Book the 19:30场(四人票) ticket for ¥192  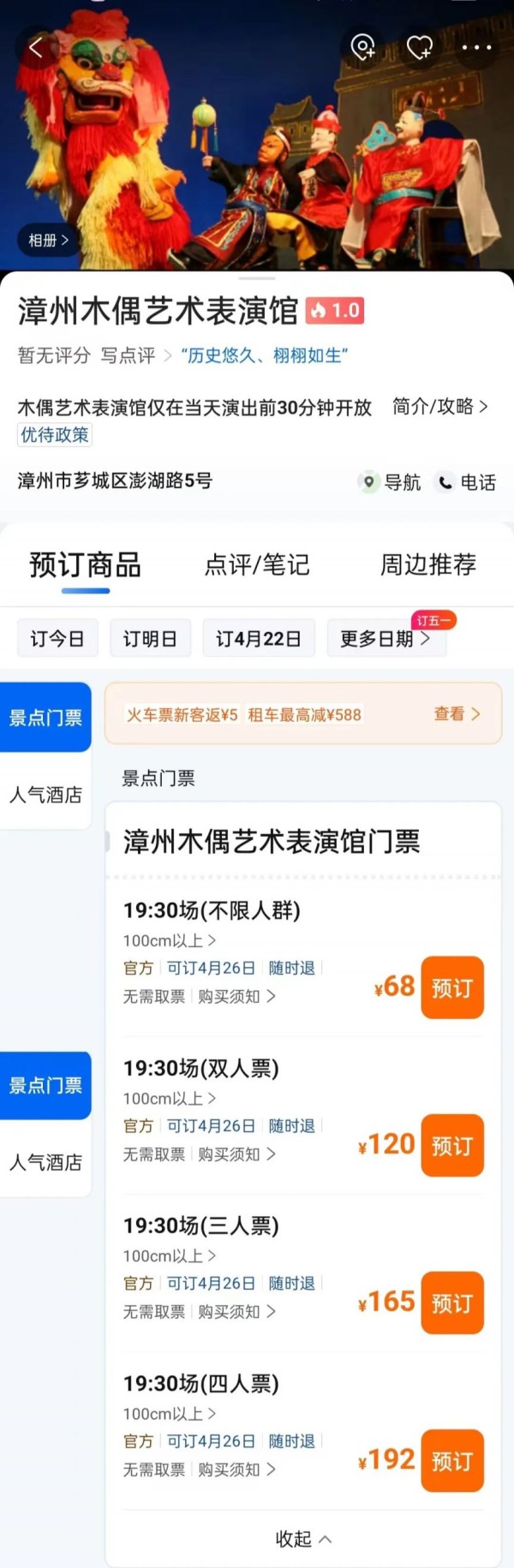[451, 1461]
